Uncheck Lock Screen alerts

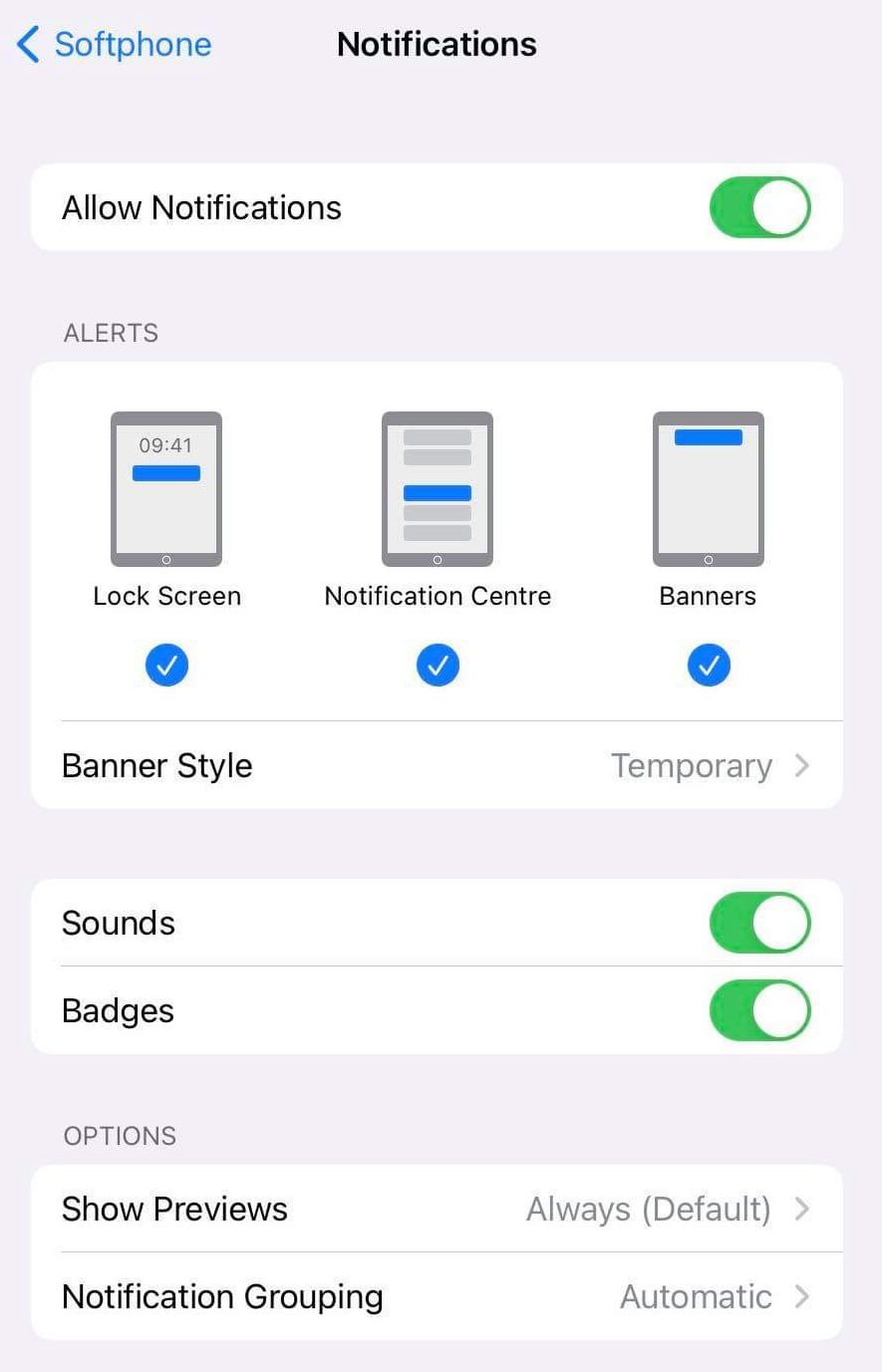pyautogui.click(x=166, y=665)
